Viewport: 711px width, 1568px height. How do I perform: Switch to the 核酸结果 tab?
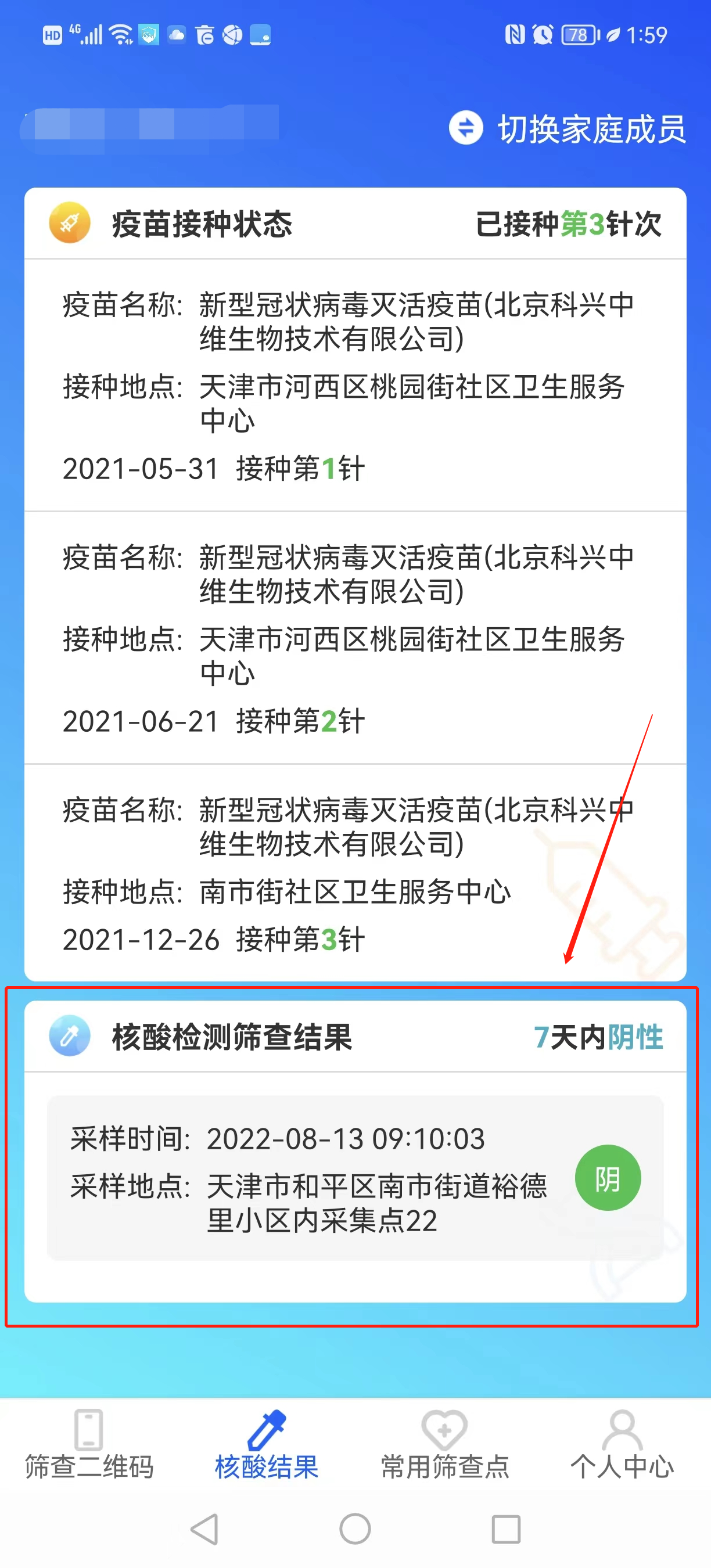coord(267,1445)
